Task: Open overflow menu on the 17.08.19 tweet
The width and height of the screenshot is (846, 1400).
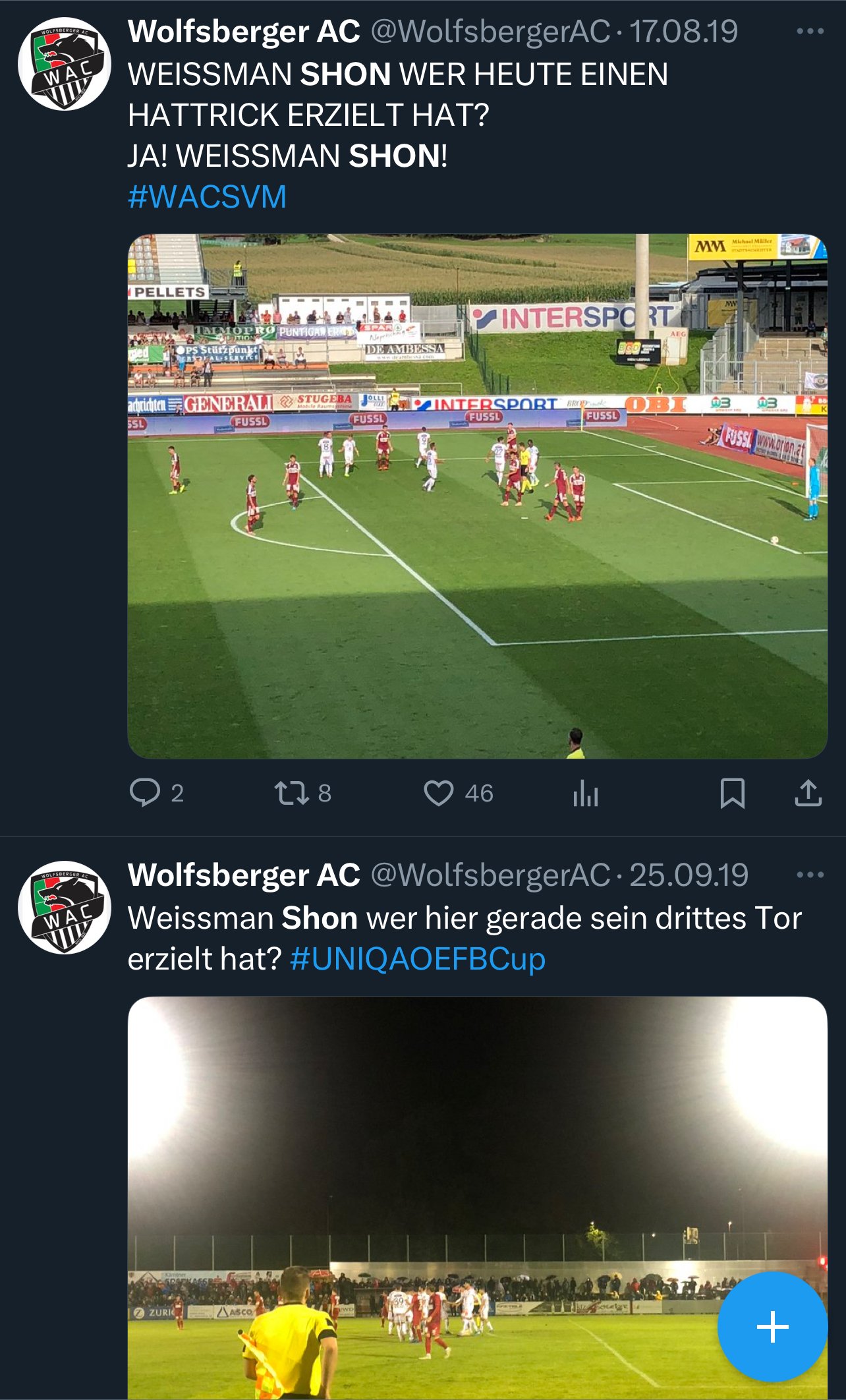Action: pos(810,32)
